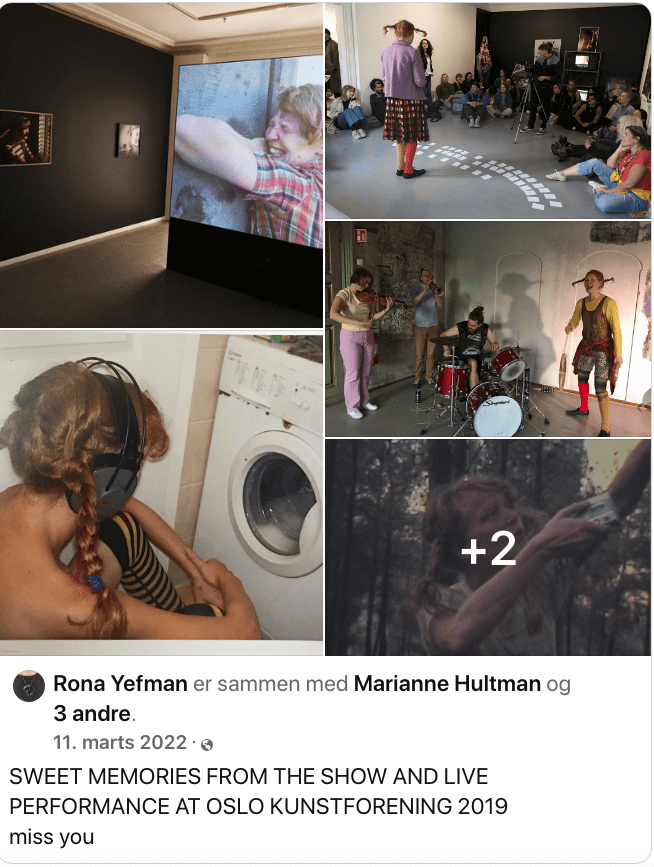The width and height of the screenshot is (654, 867).
Task: View the +2 remaining photos
Action: pyautogui.click(x=488, y=547)
